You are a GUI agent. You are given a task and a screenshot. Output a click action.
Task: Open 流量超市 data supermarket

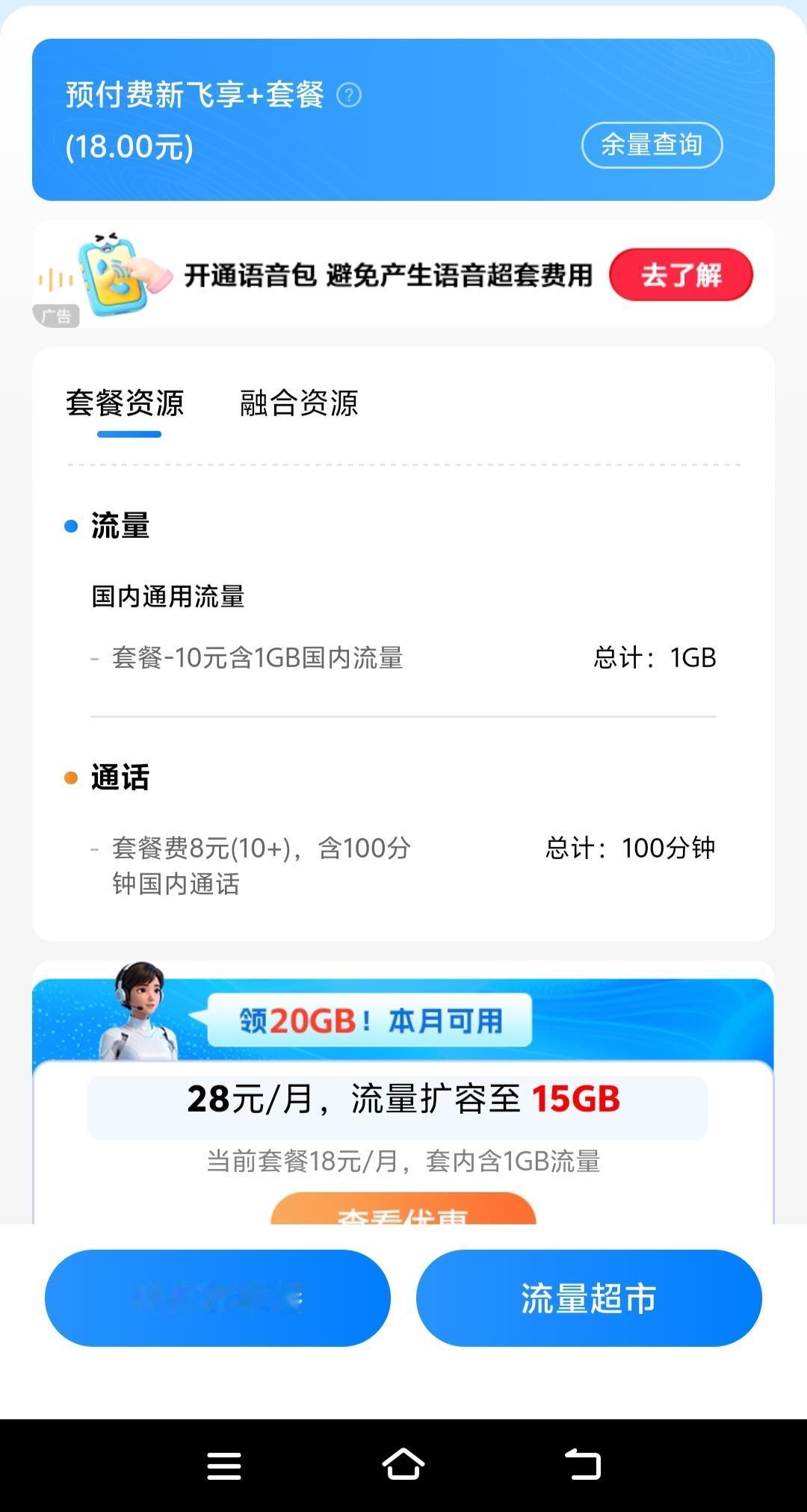point(590,1298)
